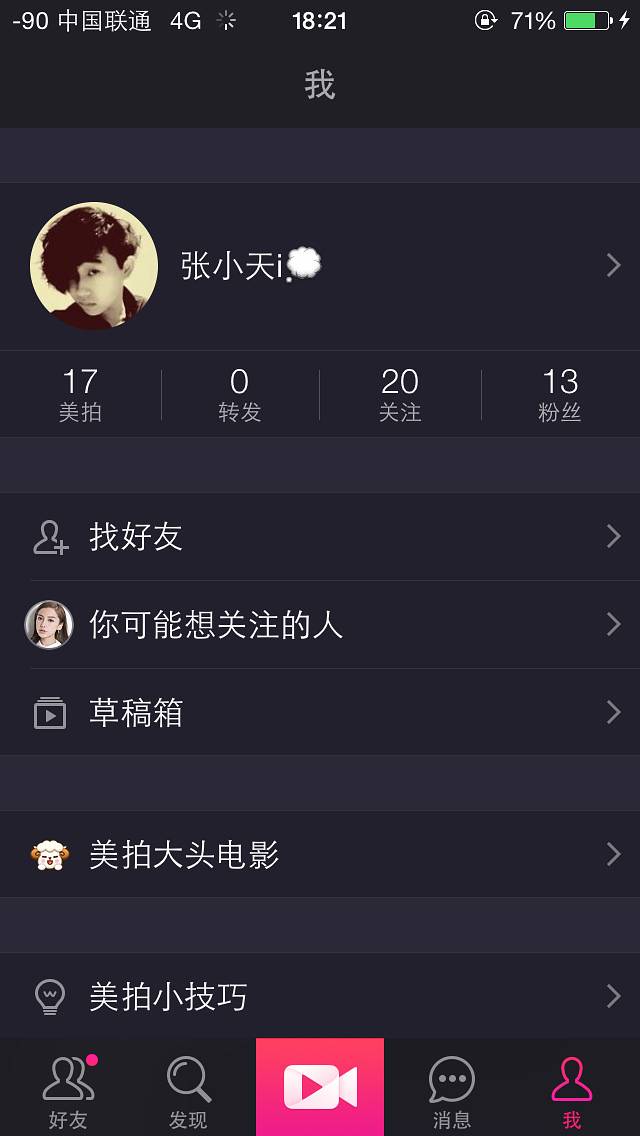The width and height of the screenshot is (640, 1136).
Task: Switch to the 好友 tab
Action: coord(68,1090)
